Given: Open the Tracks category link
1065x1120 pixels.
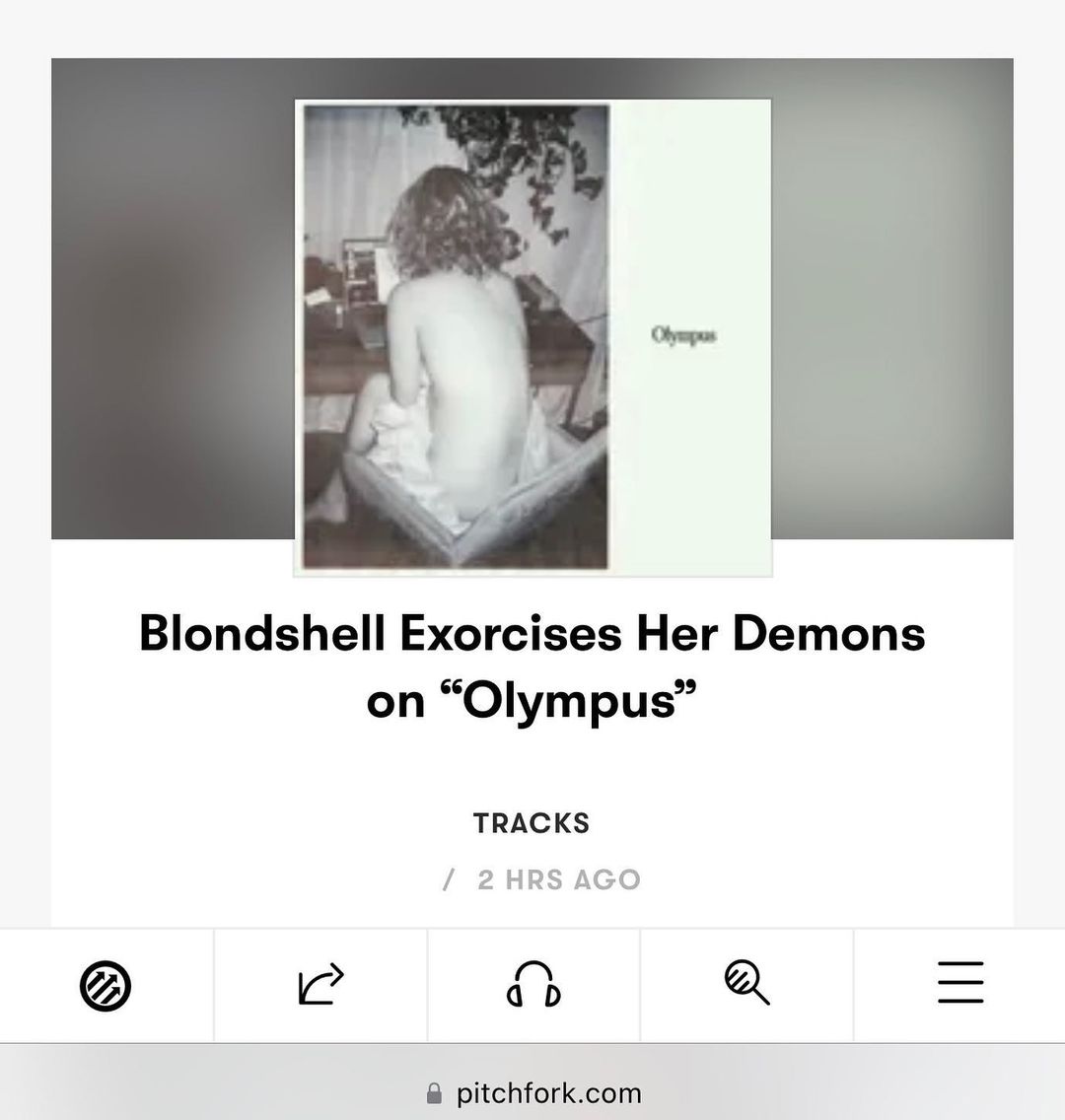Looking at the screenshot, I should click(x=532, y=823).
